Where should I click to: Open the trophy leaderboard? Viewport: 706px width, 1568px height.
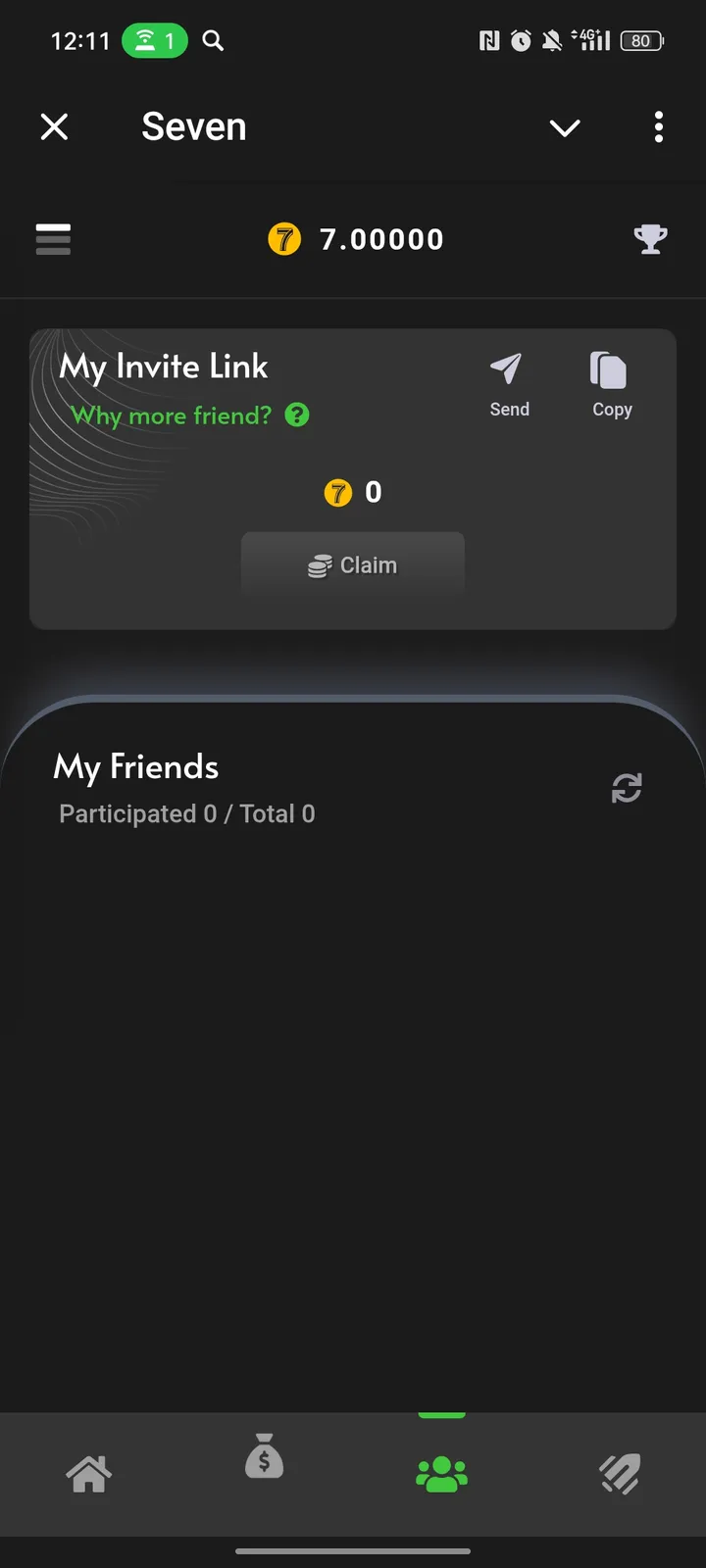pyautogui.click(x=651, y=238)
